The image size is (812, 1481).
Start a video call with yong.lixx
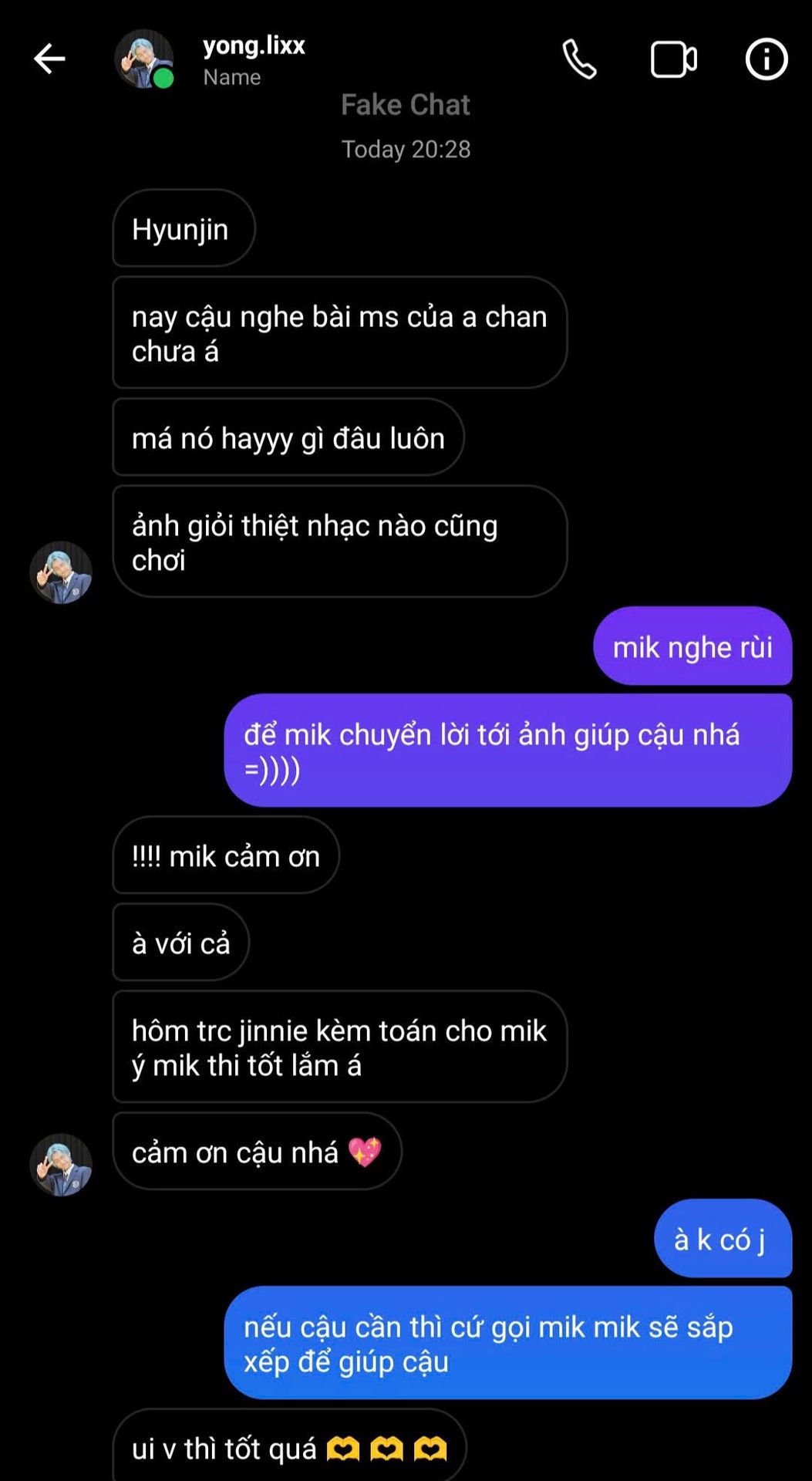click(x=674, y=59)
